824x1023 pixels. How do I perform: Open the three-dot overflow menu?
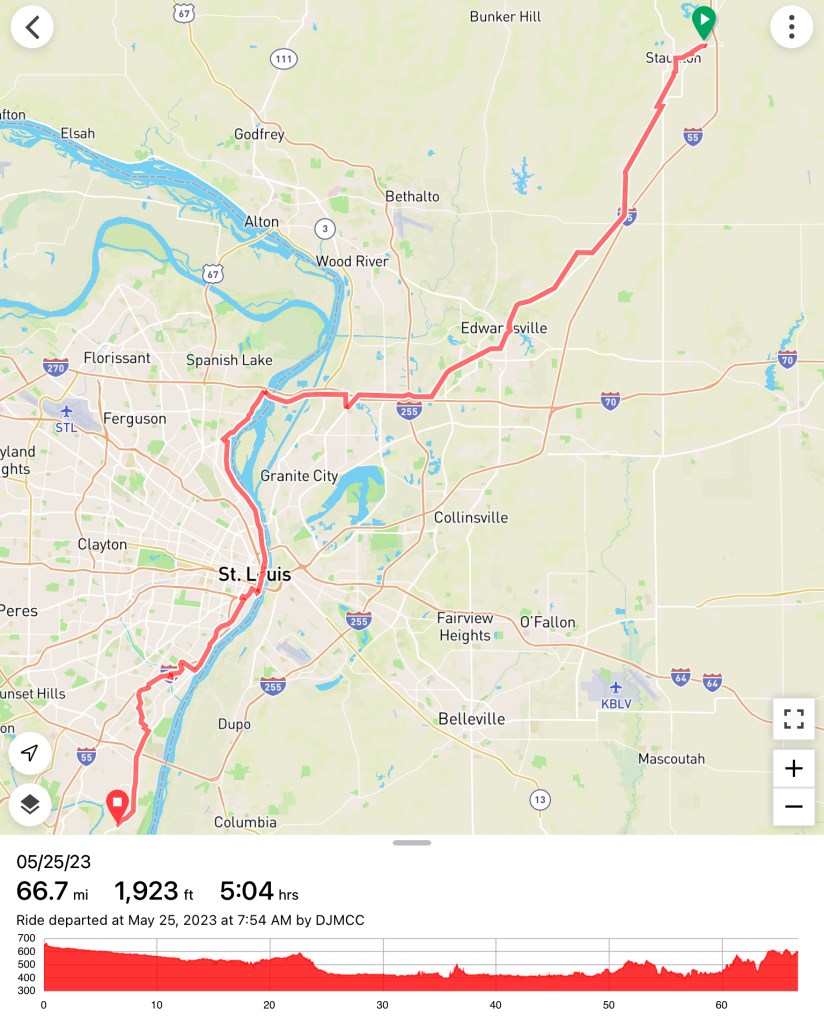tap(791, 27)
